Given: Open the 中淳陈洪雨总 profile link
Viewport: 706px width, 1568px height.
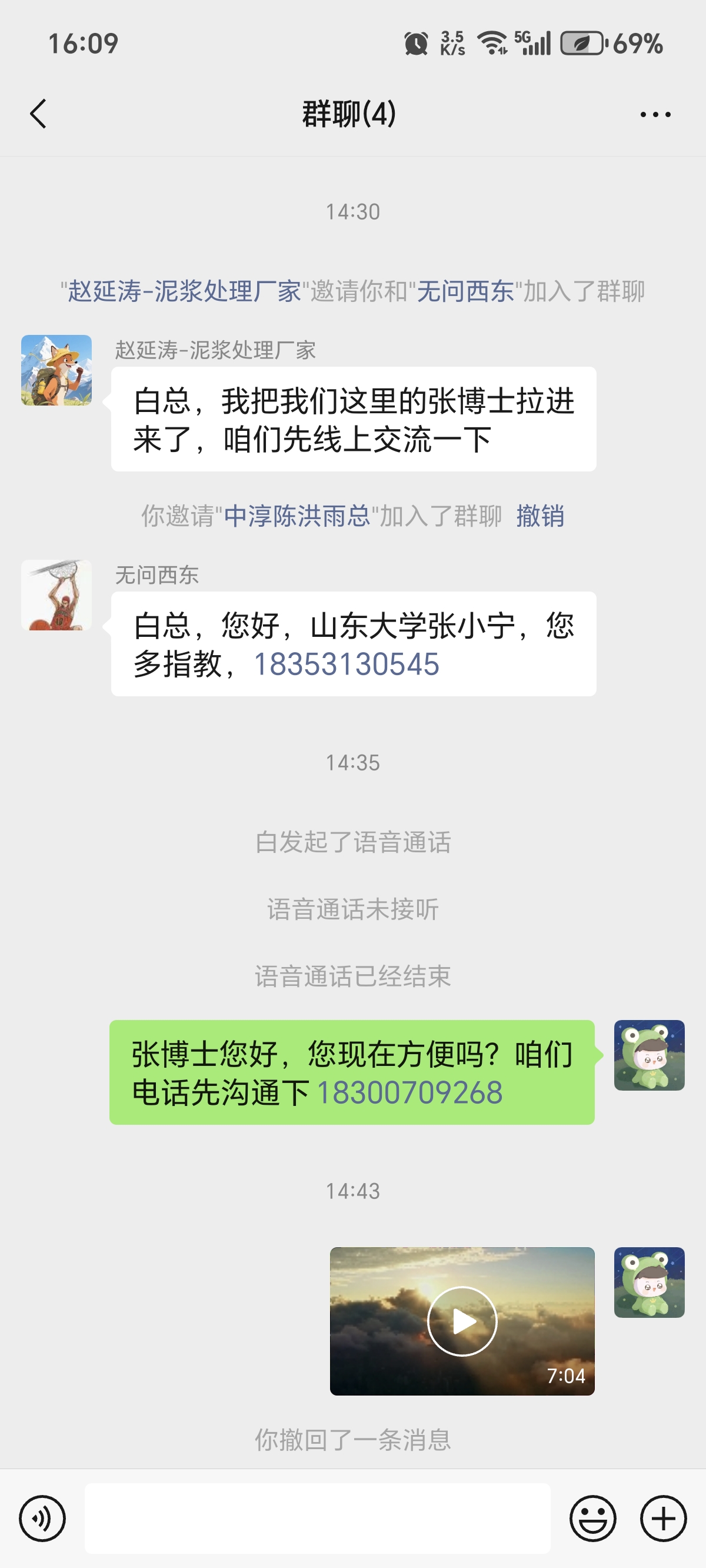Looking at the screenshot, I should pos(297,516).
